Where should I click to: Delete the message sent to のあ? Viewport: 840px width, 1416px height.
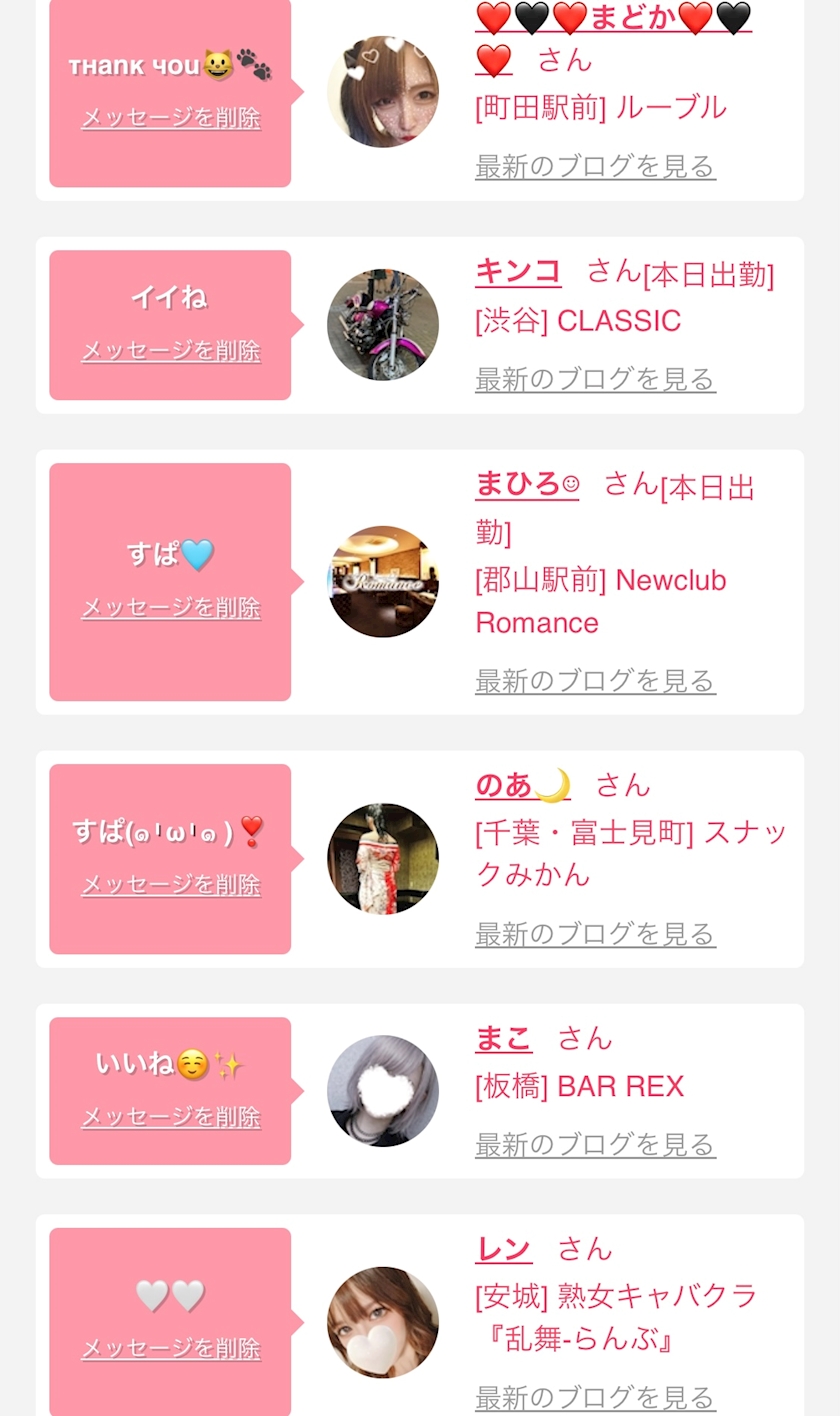(171, 885)
